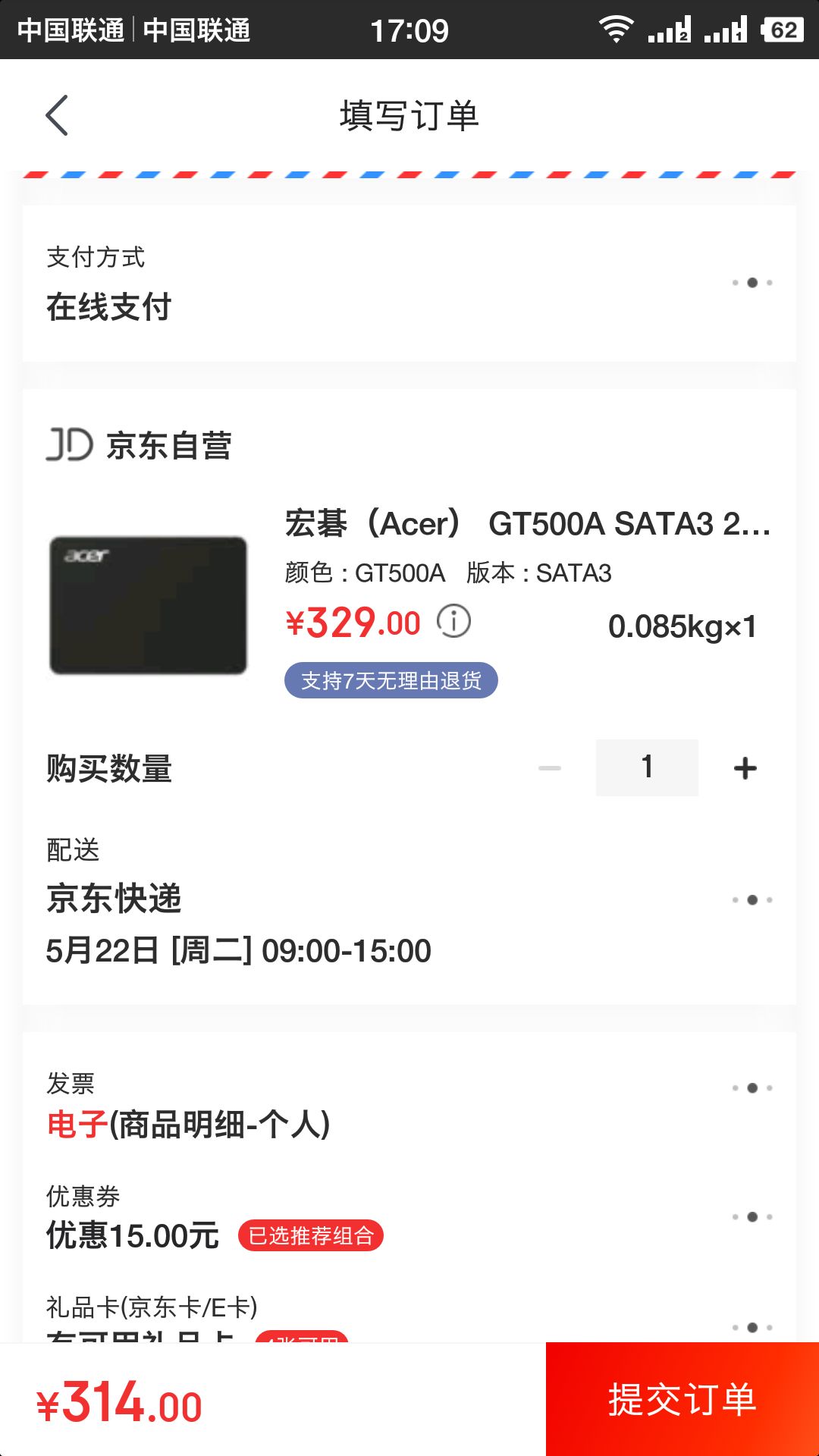Open the price info (i) icon

coord(453,622)
